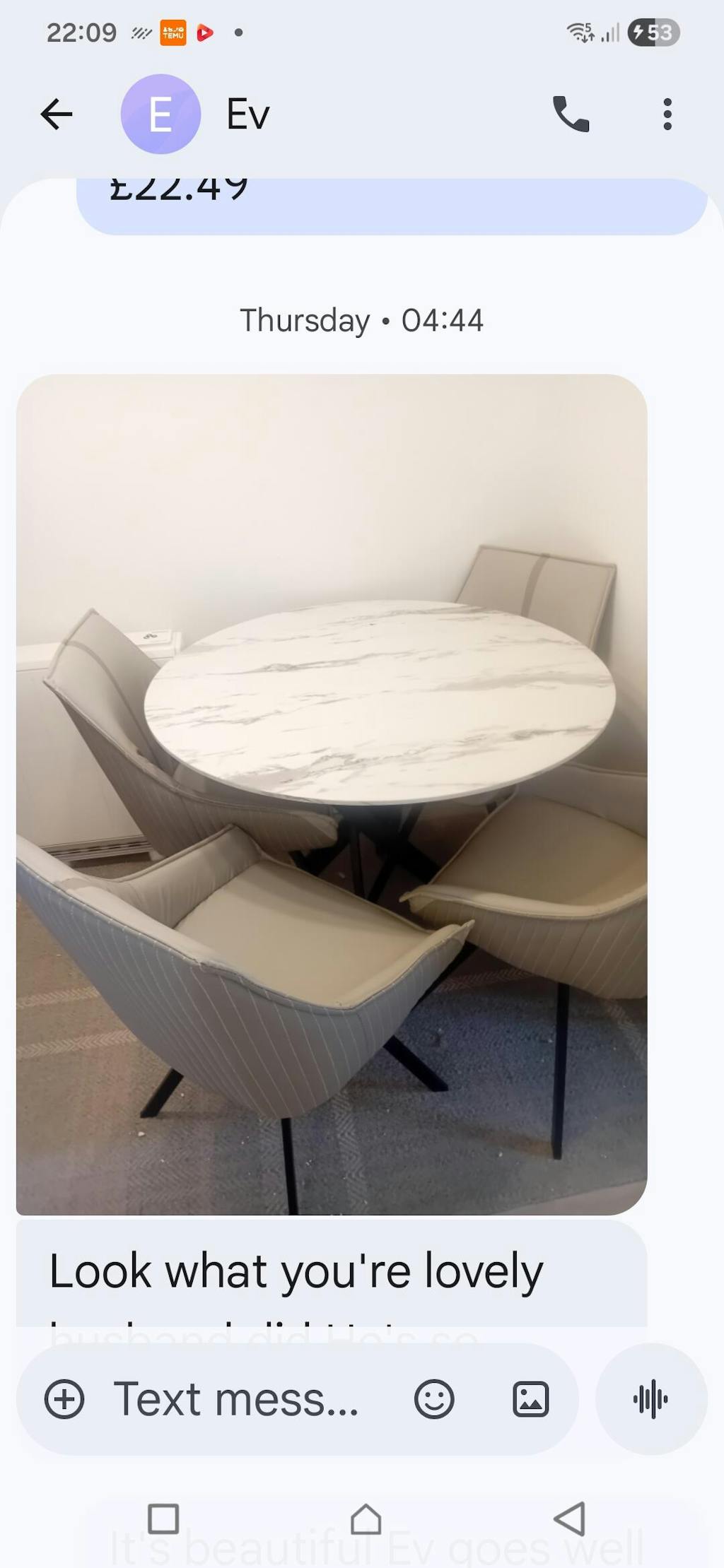Image resolution: width=724 pixels, height=1568 pixels.
Task: Focus the Text message input field
Action: tap(237, 1399)
